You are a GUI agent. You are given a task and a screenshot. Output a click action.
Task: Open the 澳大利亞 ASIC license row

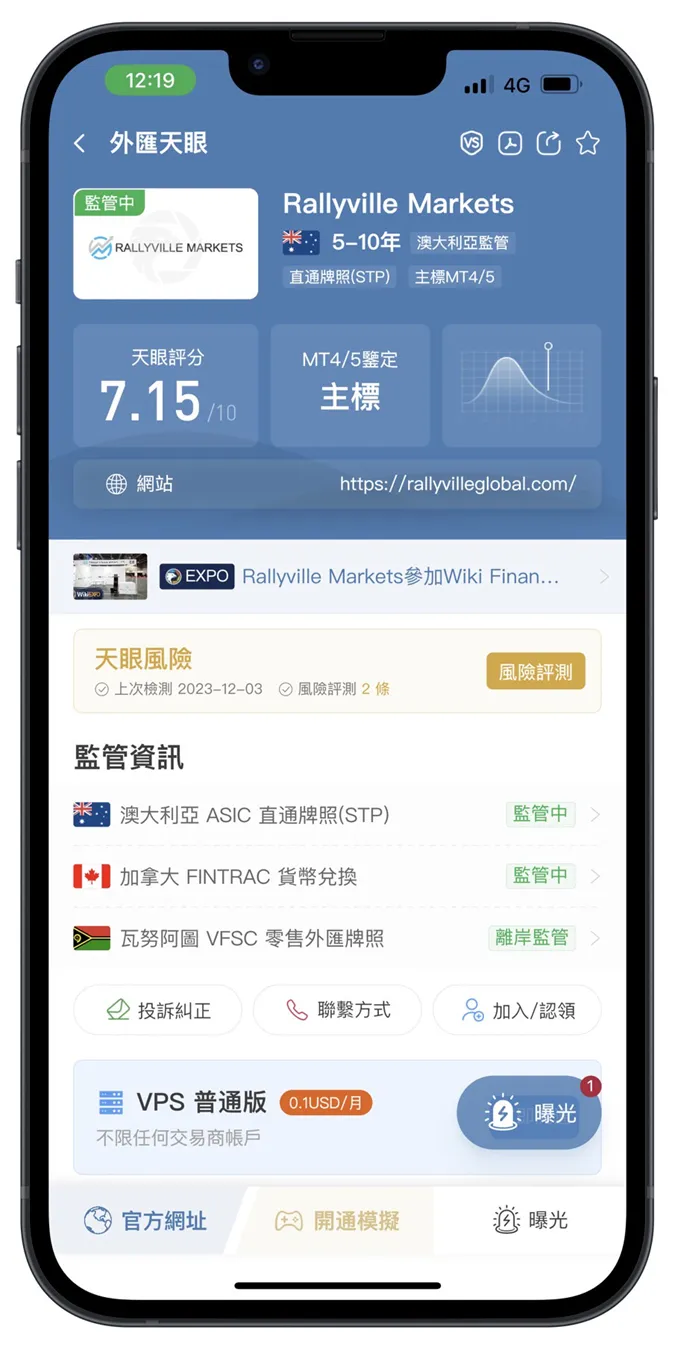point(337,815)
